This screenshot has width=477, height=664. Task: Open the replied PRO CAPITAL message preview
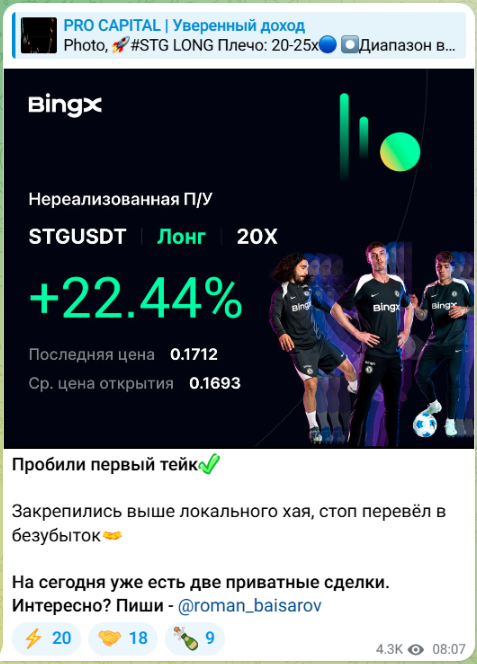pyautogui.click(x=239, y=35)
